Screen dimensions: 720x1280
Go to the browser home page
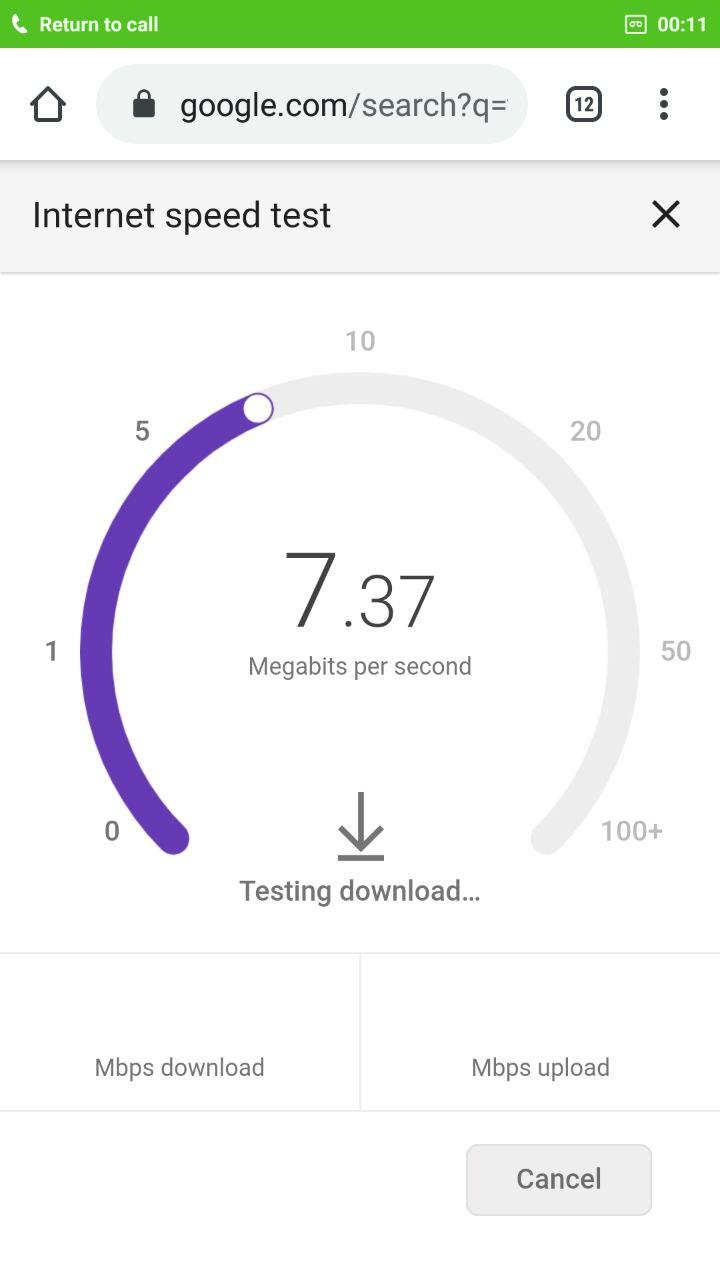pyautogui.click(x=48, y=104)
